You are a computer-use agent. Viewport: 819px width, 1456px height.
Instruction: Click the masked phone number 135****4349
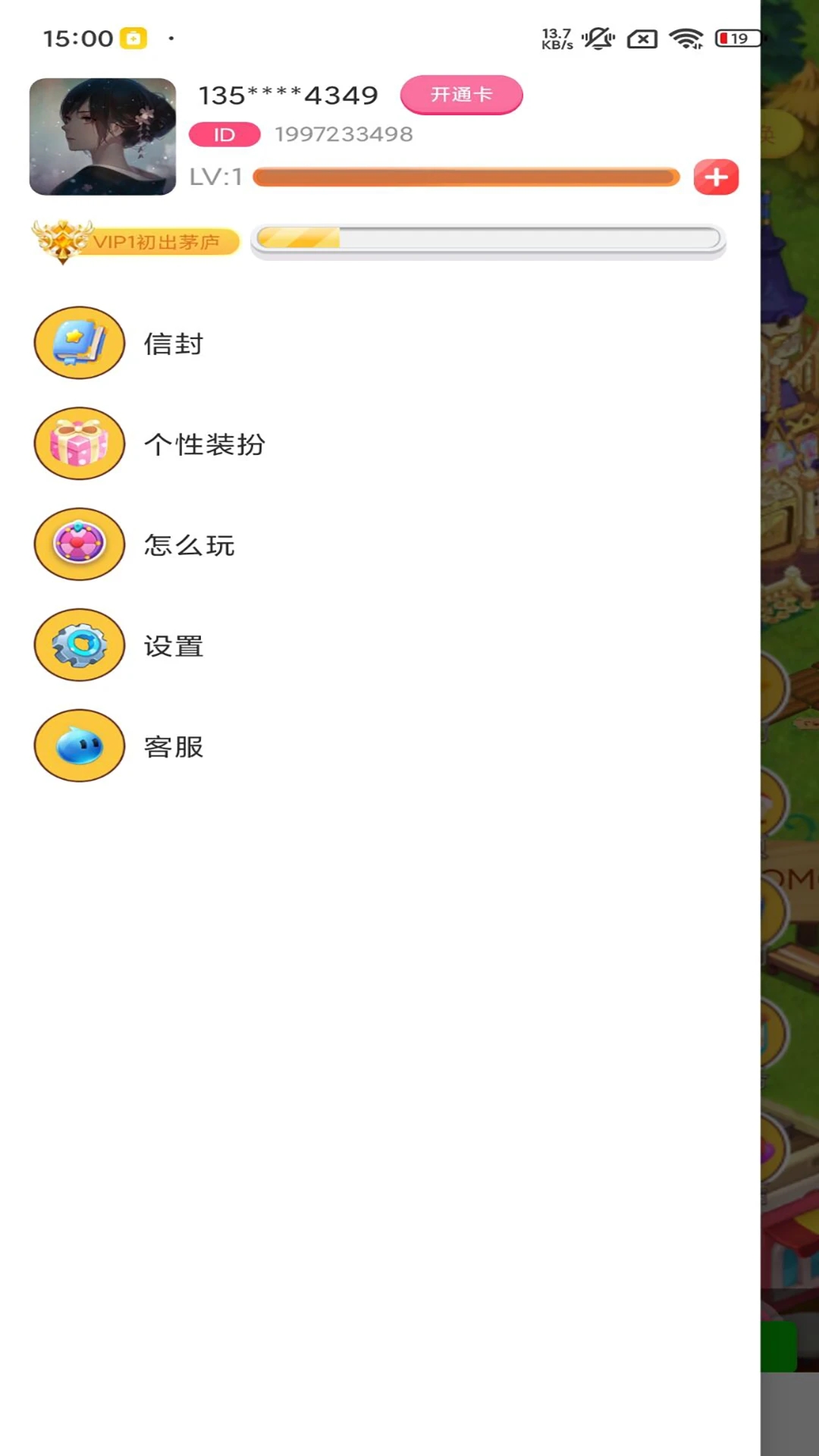click(x=289, y=96)
